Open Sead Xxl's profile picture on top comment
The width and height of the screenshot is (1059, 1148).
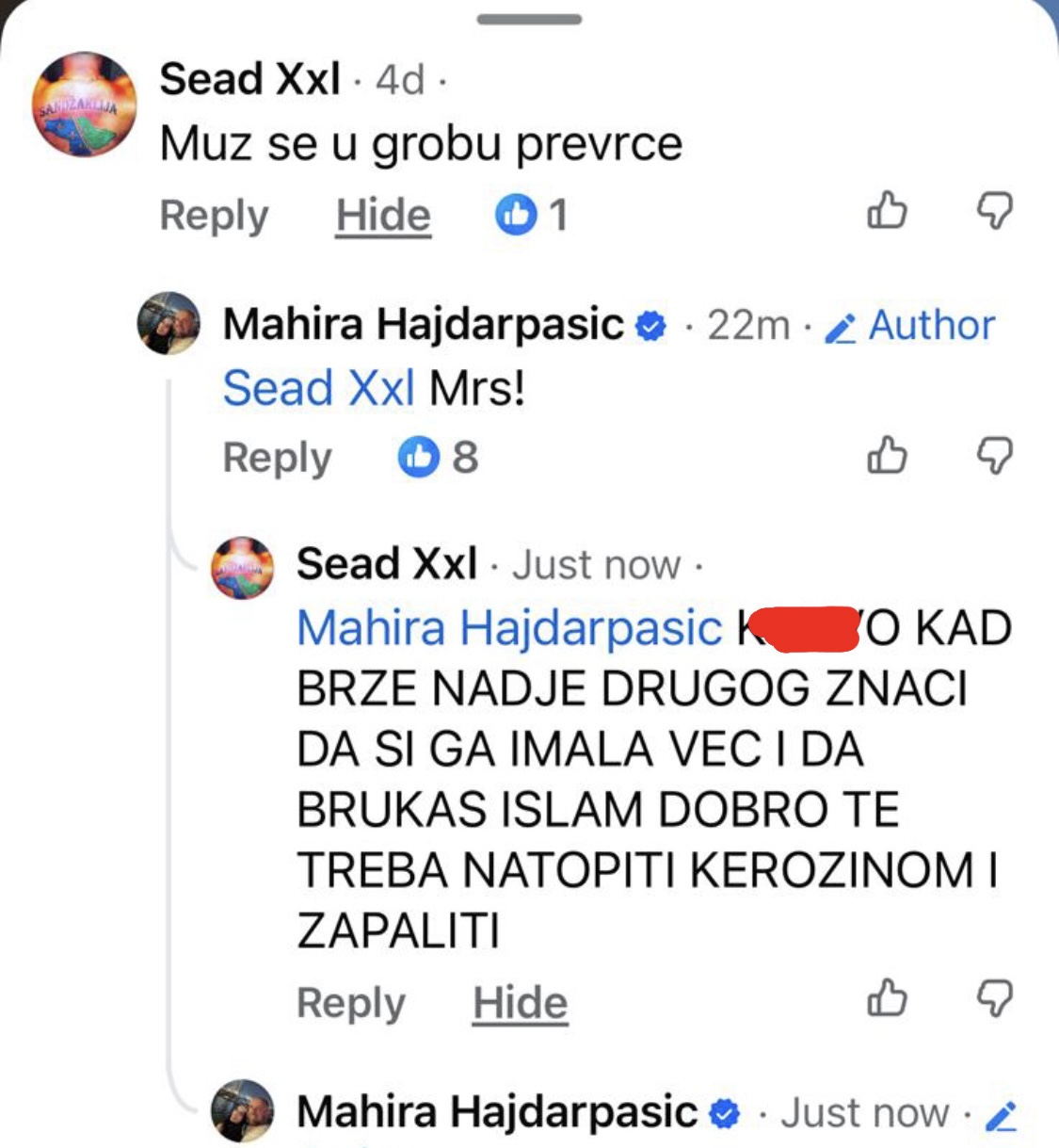(84, 104)
